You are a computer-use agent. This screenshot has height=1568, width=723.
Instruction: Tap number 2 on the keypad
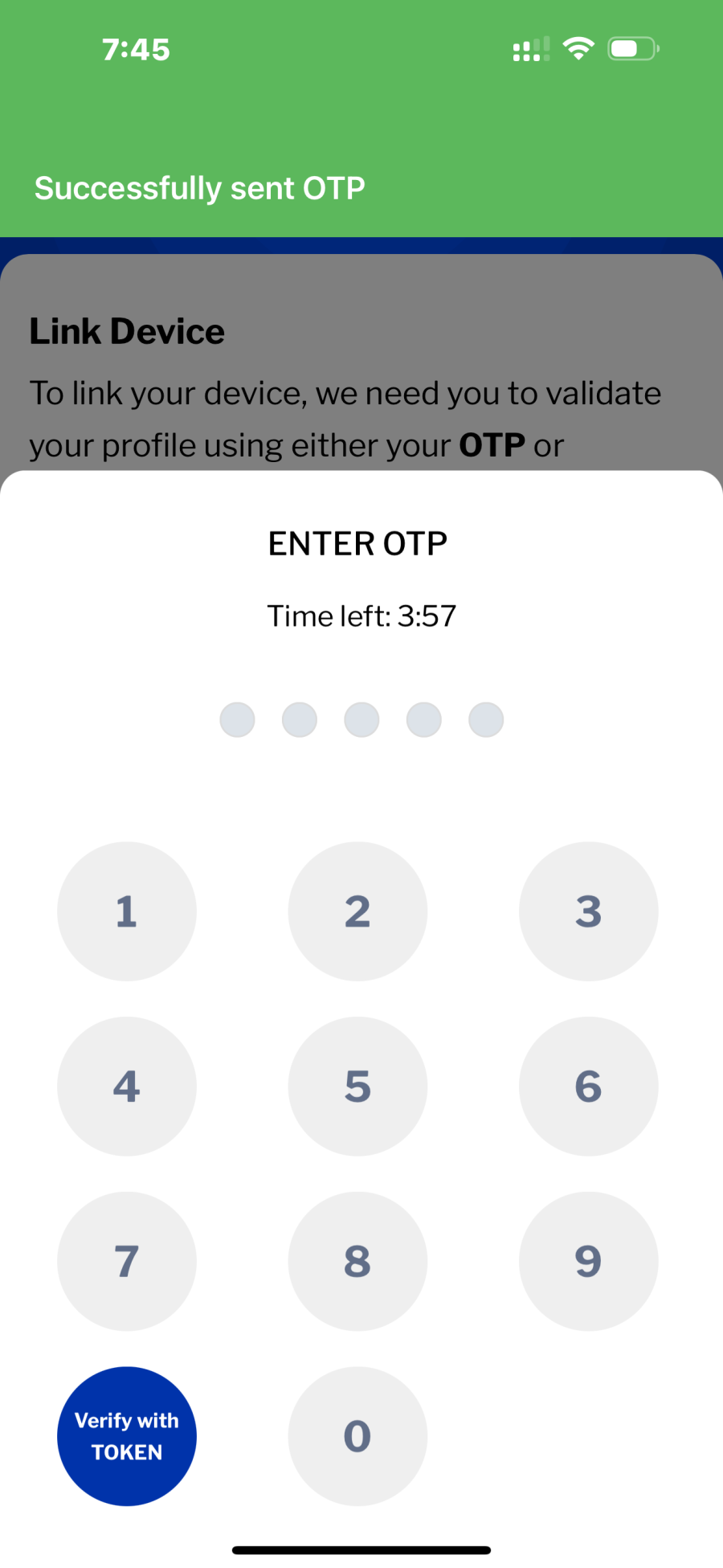[357, 911]
